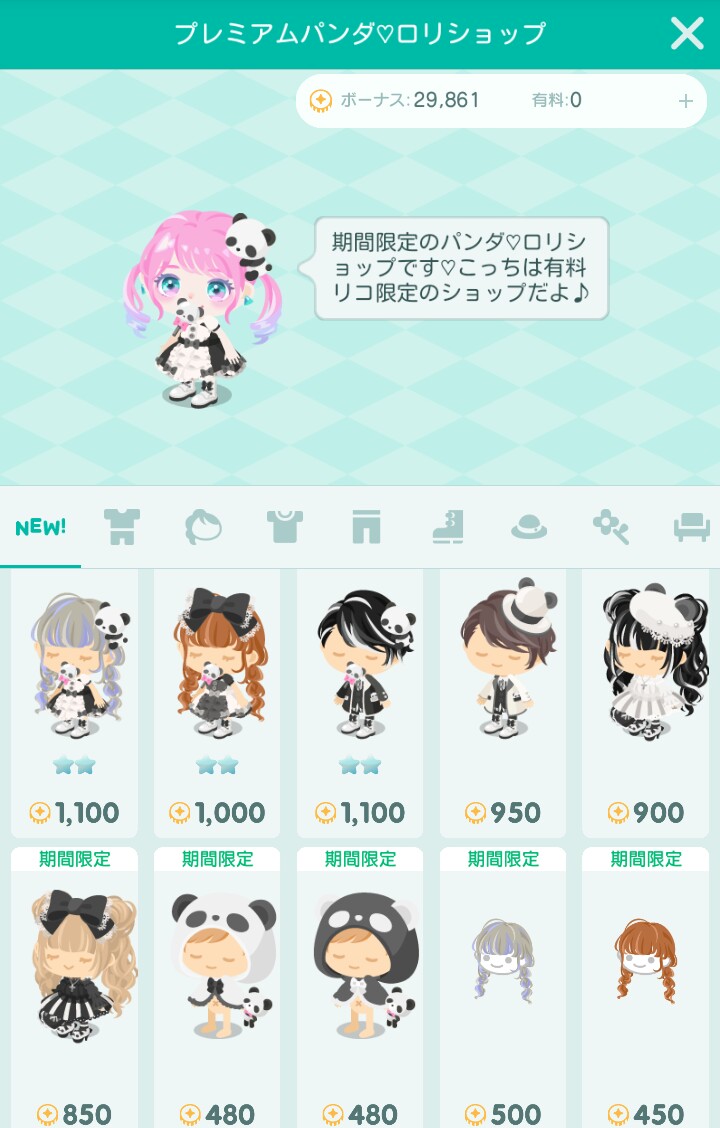Add paid coins with the plus icon

coord(686,101)
